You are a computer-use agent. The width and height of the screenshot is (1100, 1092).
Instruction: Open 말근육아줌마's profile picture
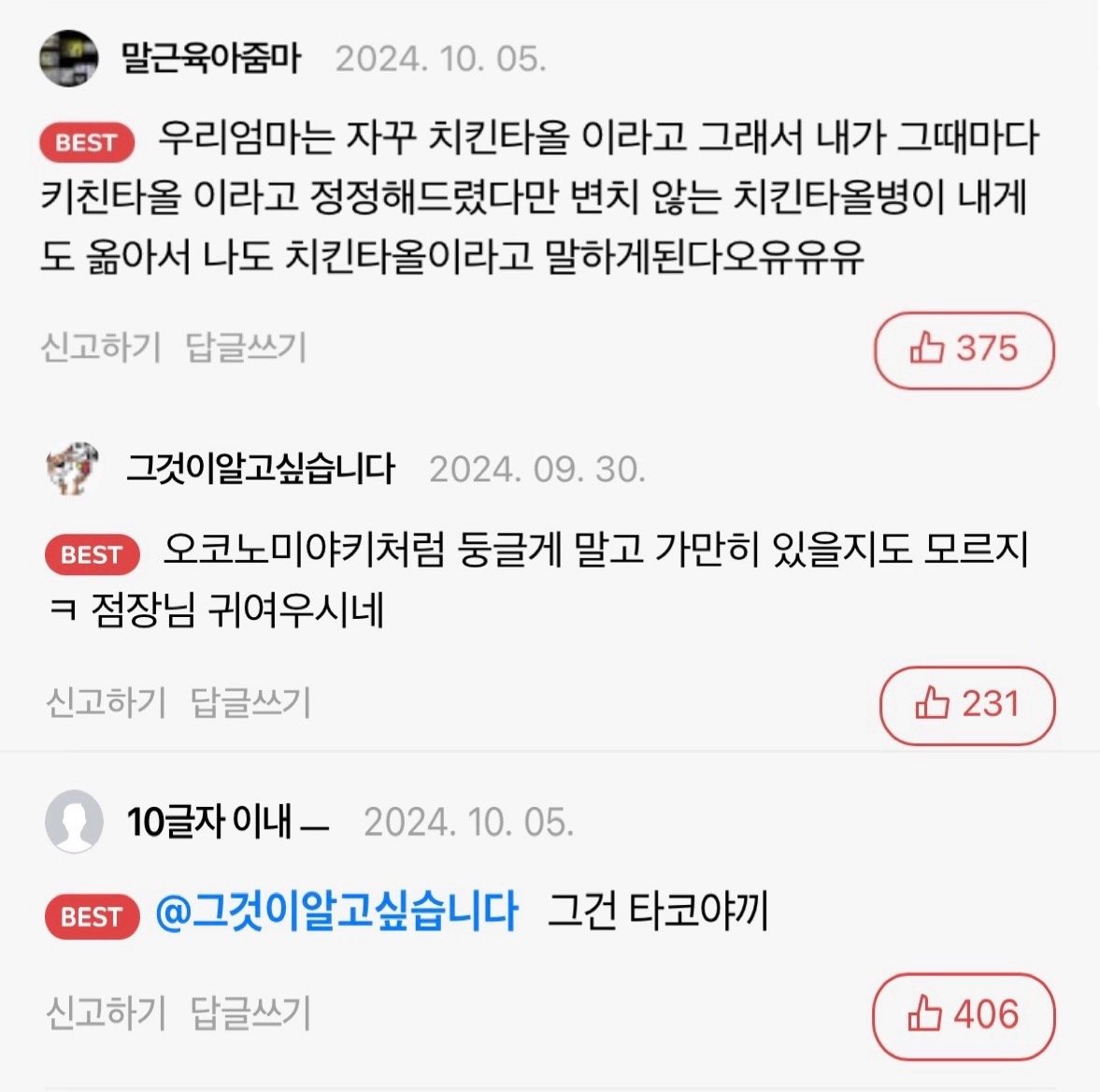pyautogui.click(x=69, y=58)
